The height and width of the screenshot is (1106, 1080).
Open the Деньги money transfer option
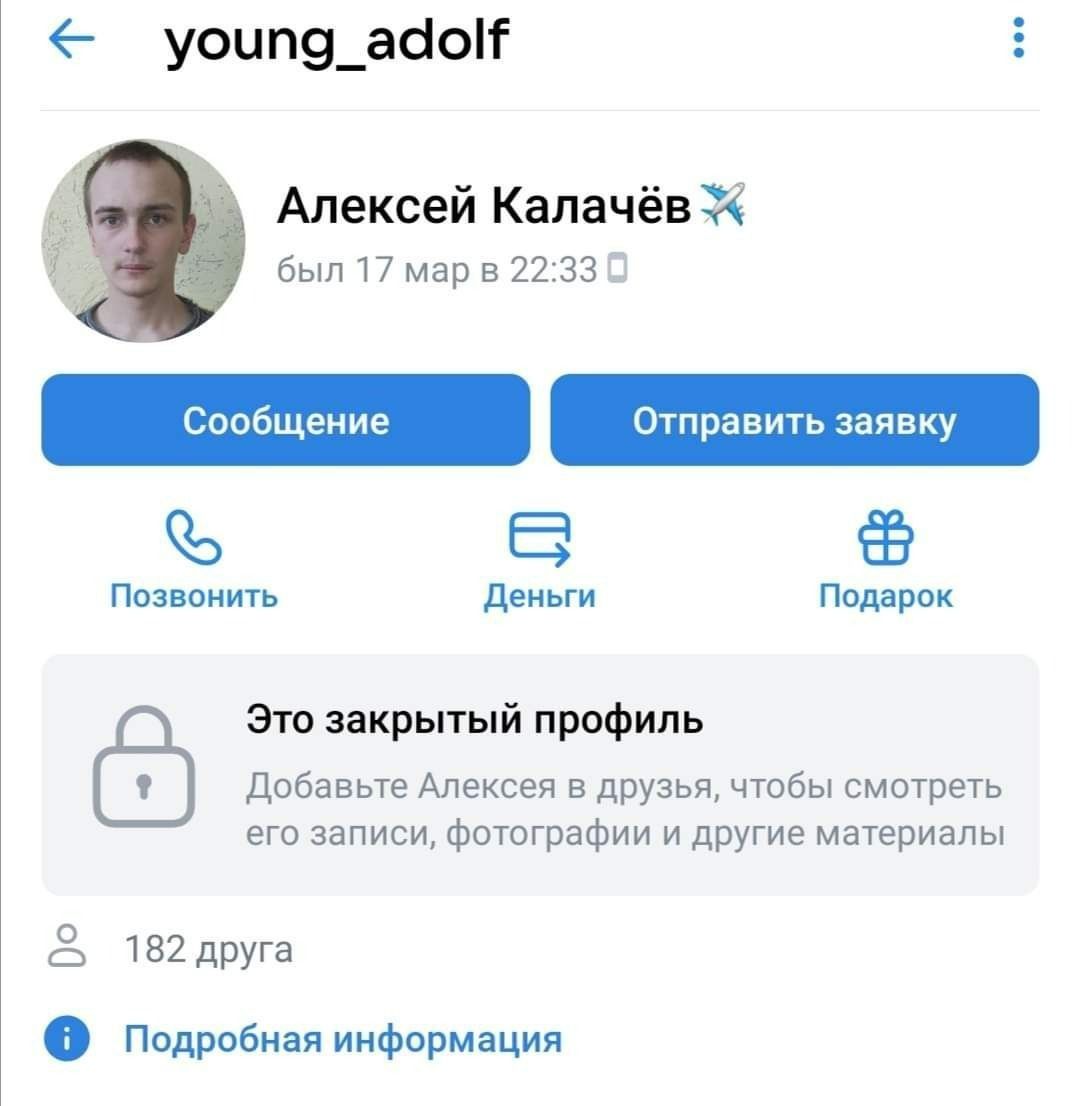click(540, 560)
